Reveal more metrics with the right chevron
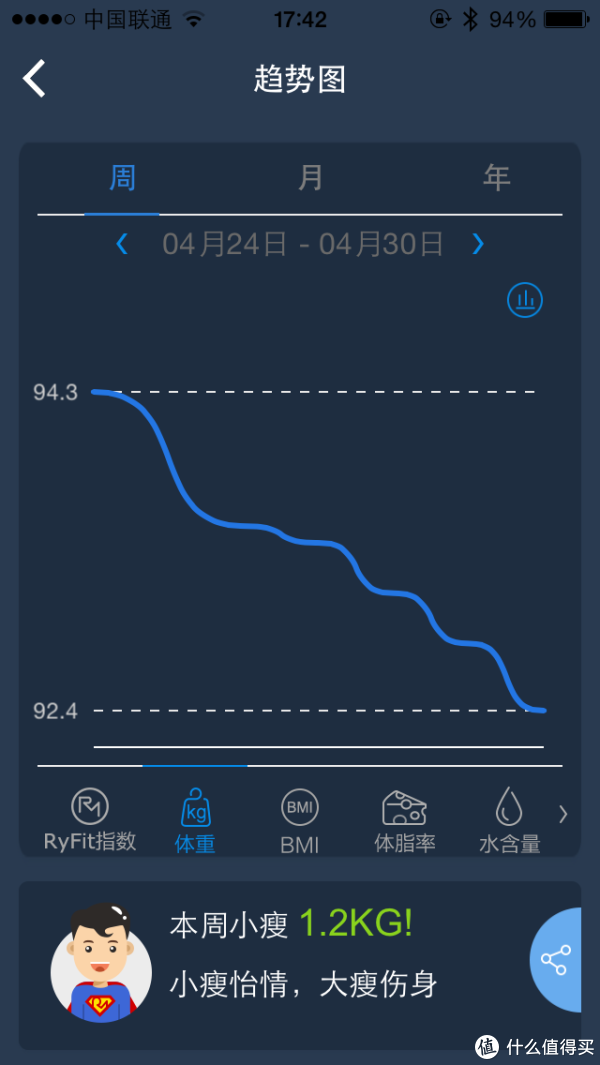Screen dimensions: 600x1065 pos(563,813)
